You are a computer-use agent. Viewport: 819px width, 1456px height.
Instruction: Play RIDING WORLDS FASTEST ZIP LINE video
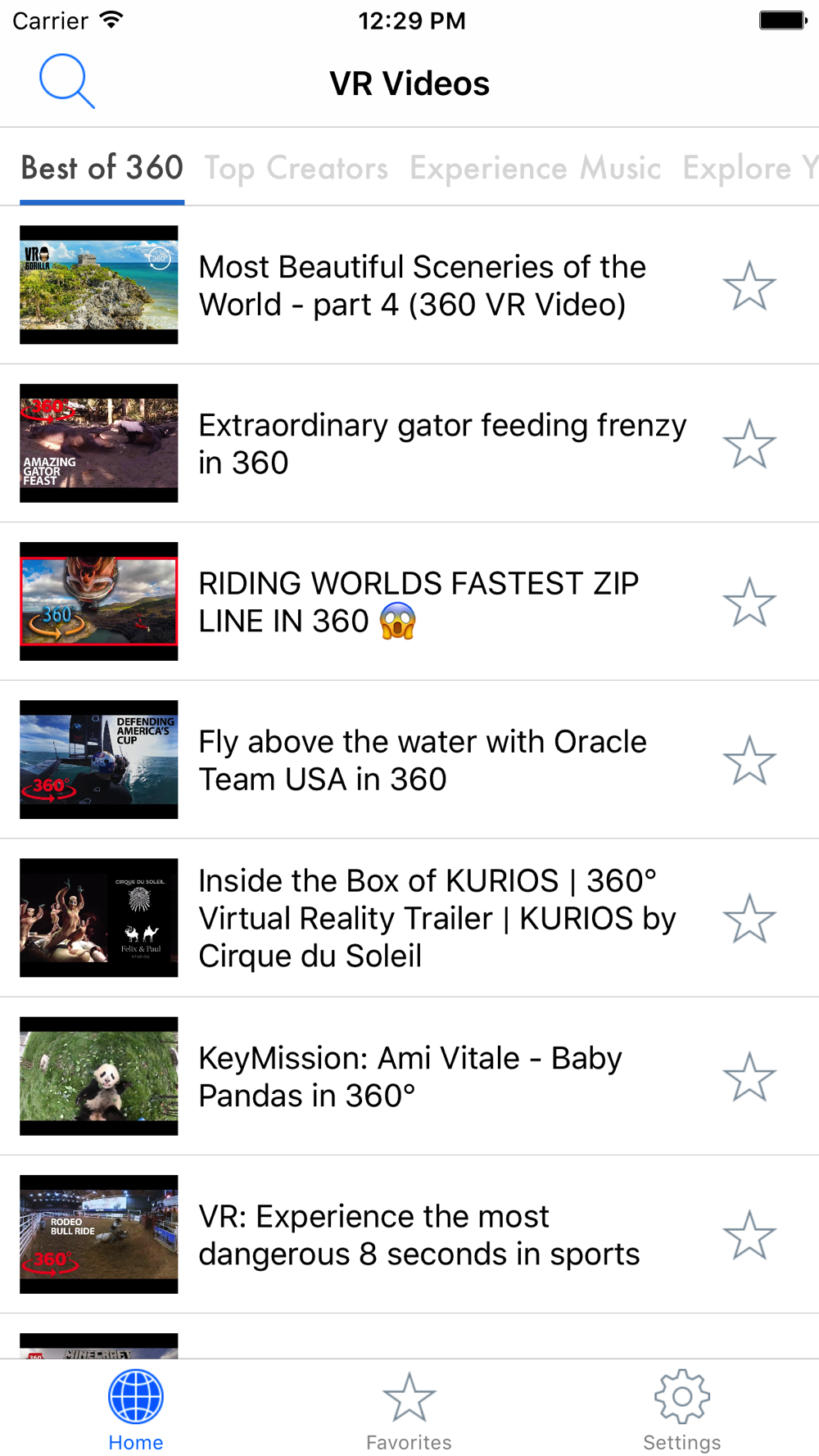point(418,602)
